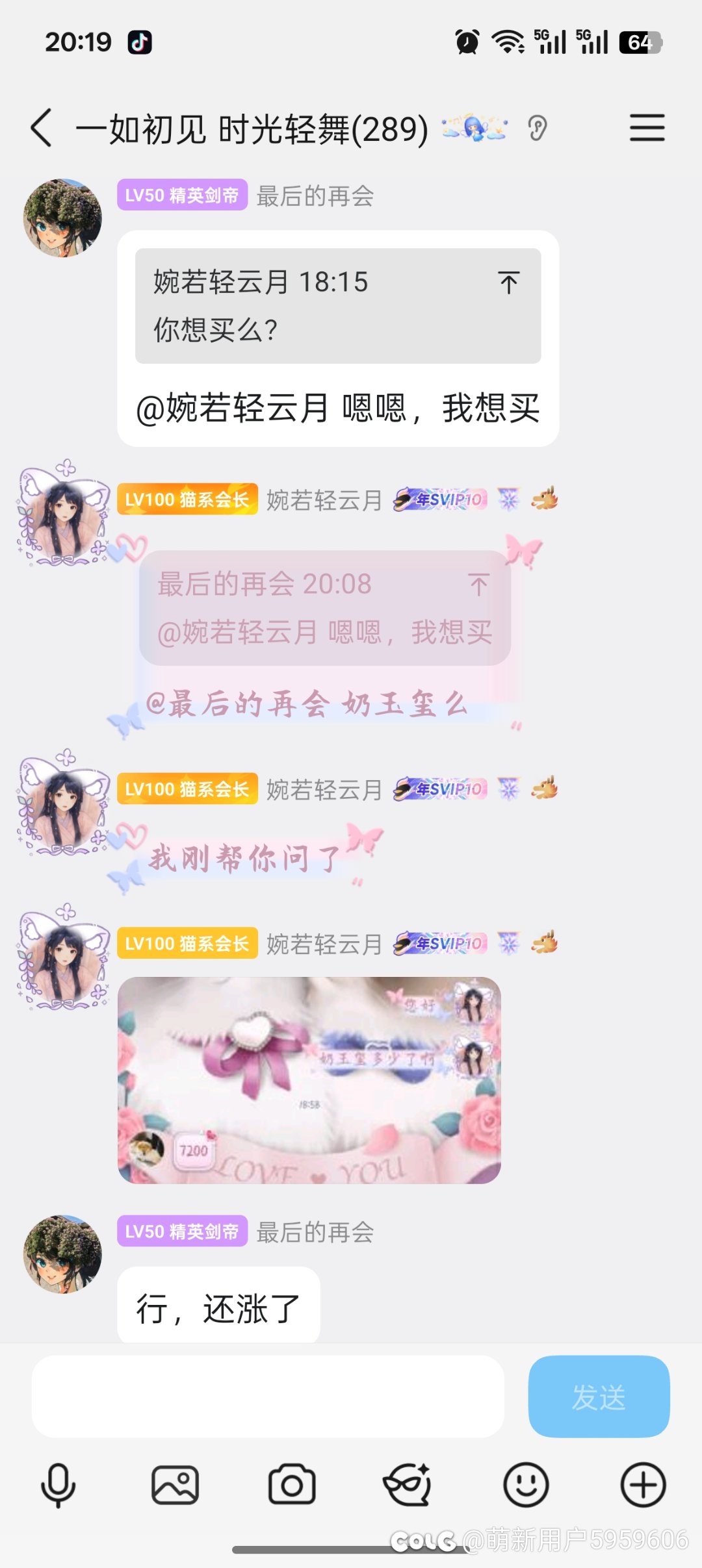Screen dimensions: 702x1568
Task: Focus the message input field
Action: pos(268,1396)
